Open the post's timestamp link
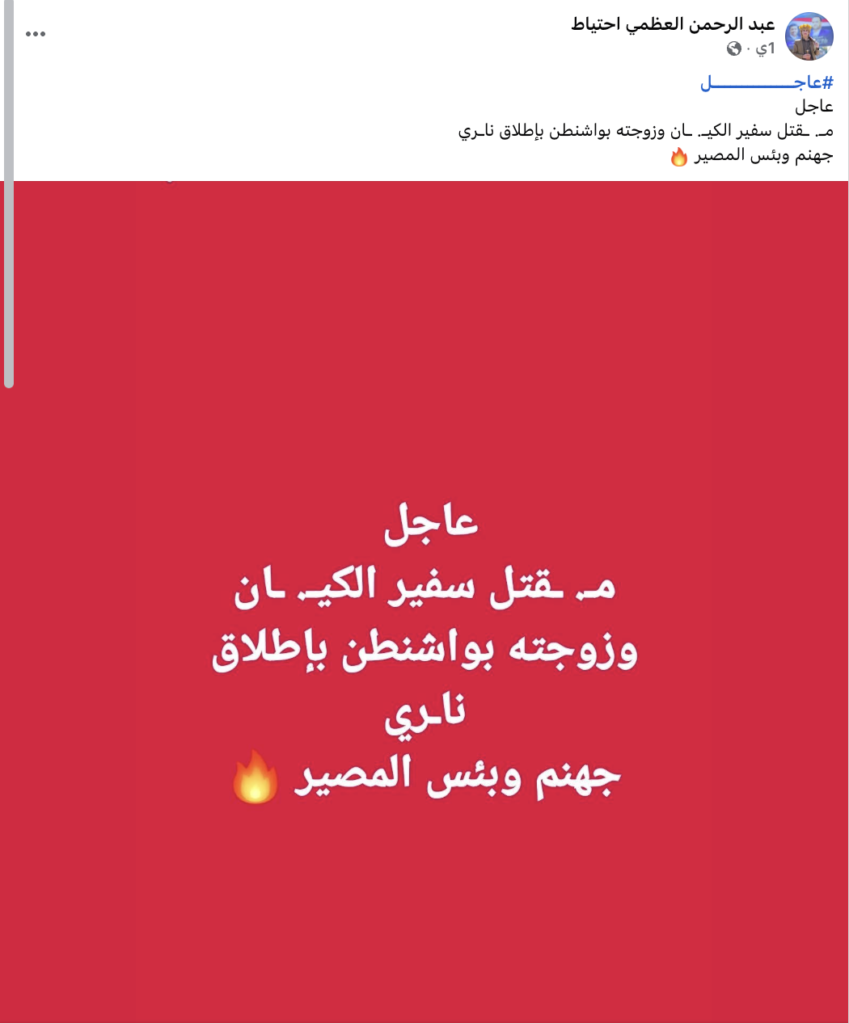The image size is (849, 1024). 766,48
